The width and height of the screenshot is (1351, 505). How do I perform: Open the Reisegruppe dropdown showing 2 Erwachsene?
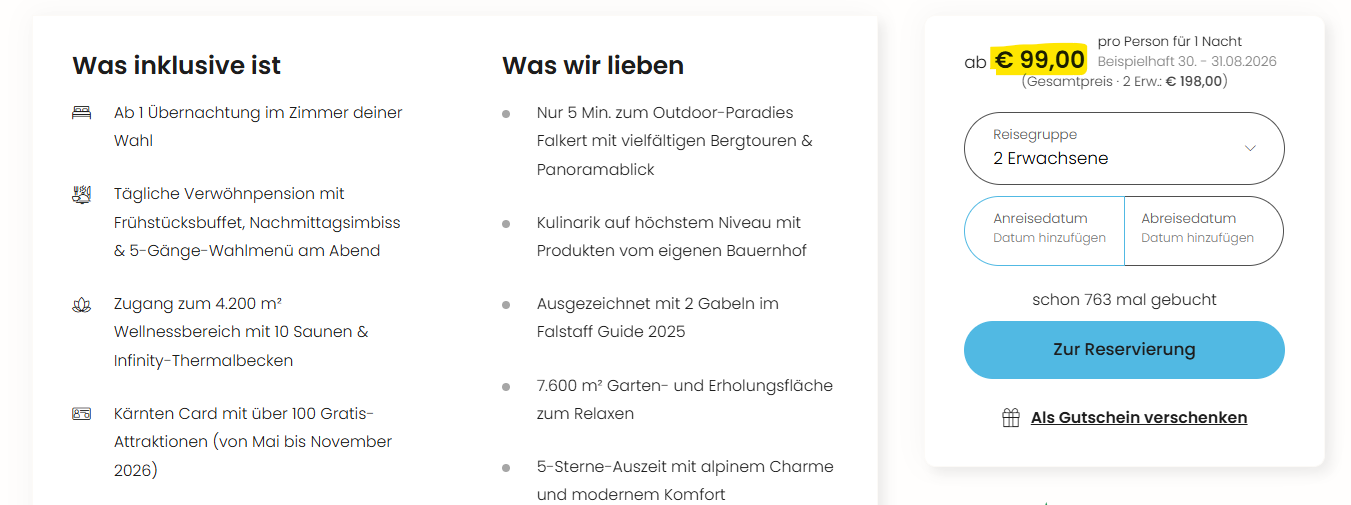click(x=1124, y=148)
